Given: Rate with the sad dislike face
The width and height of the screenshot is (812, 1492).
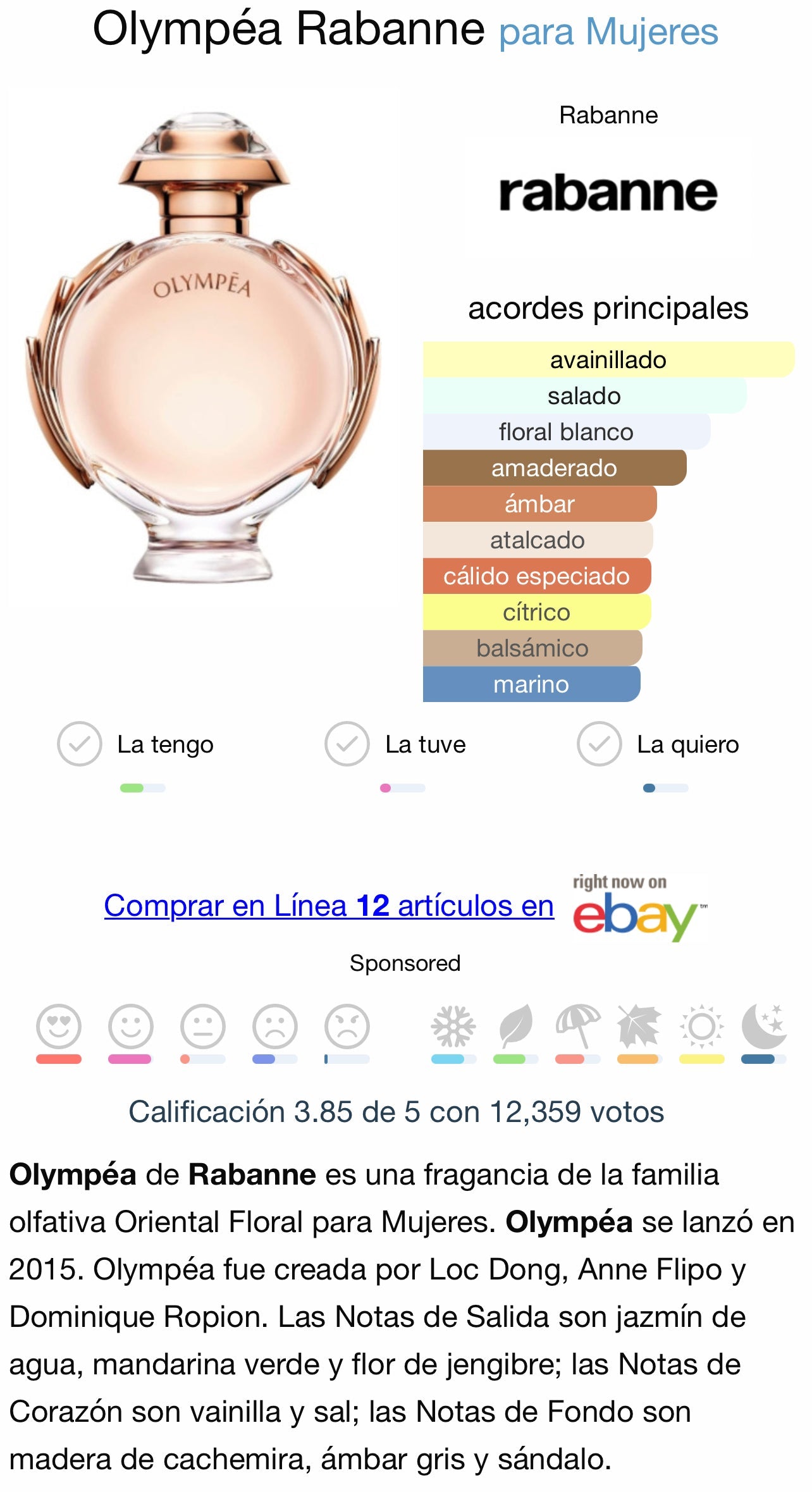Looking at the screenshot, I should coord(275,1026).
